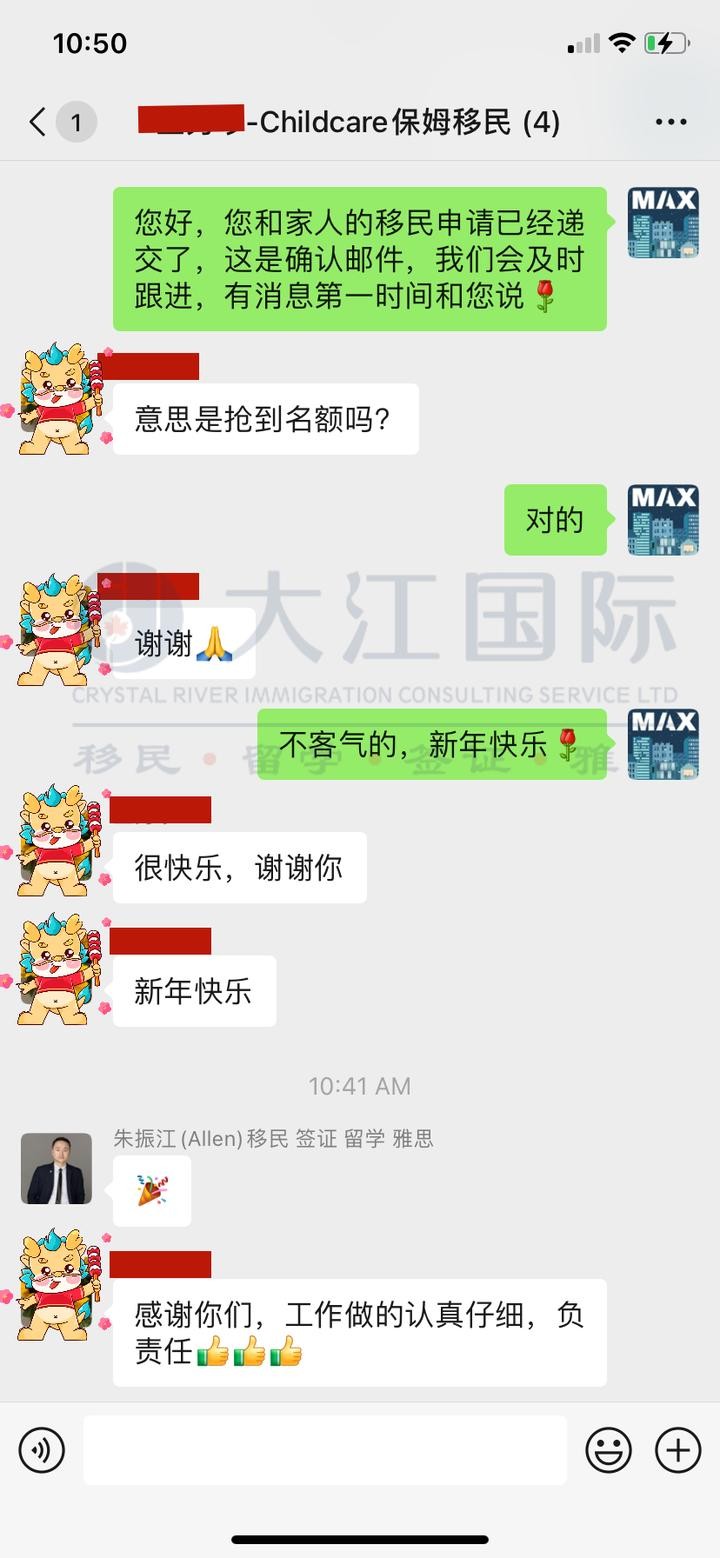The width and height of the screenshot is (720, 1558).
Task: Open MAX avatar beside the 对的 message
Action: pos(662,520)
